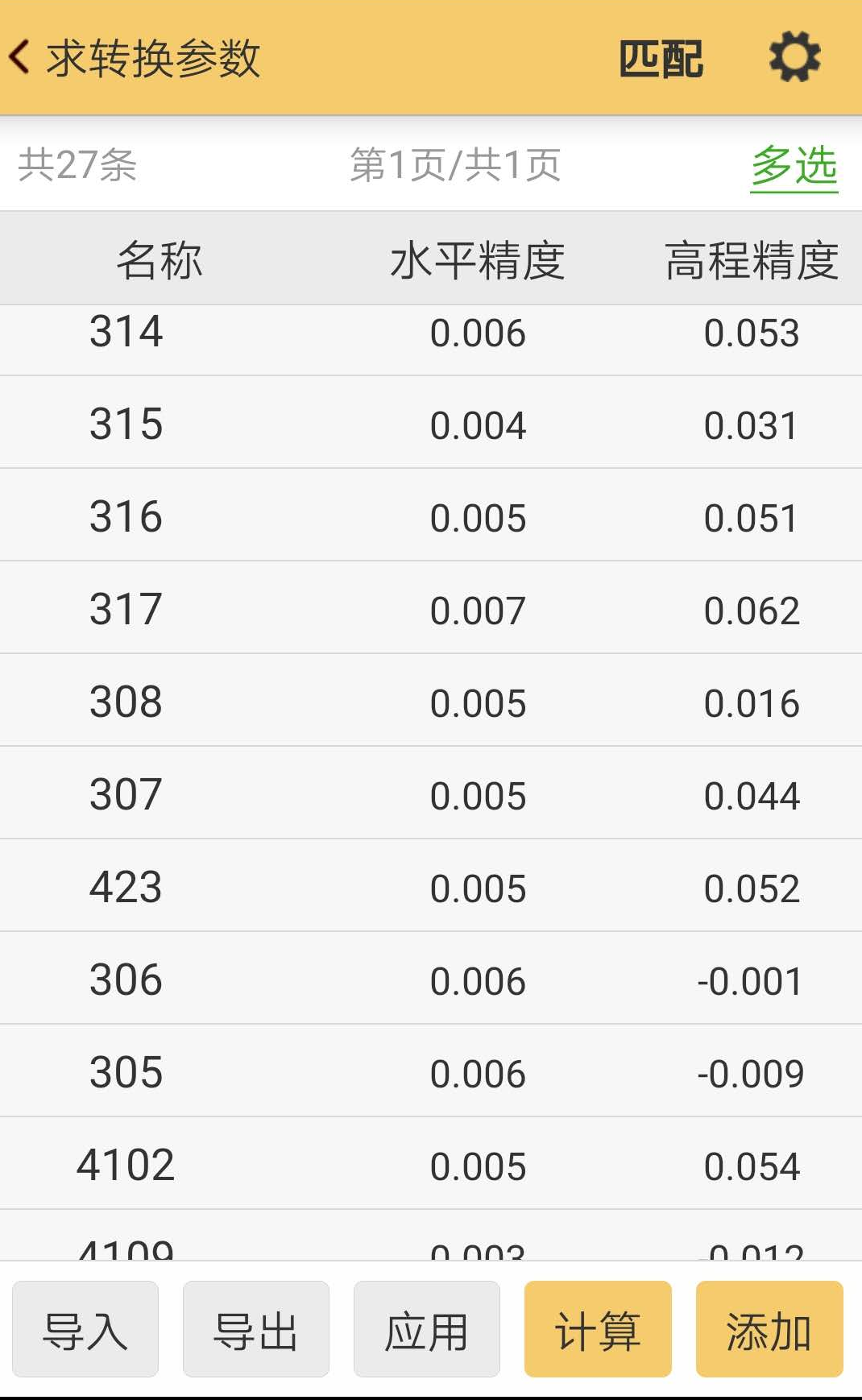
Task: Tap the 添加 button
Action: pyautogui.click(x=769, y=1329)
